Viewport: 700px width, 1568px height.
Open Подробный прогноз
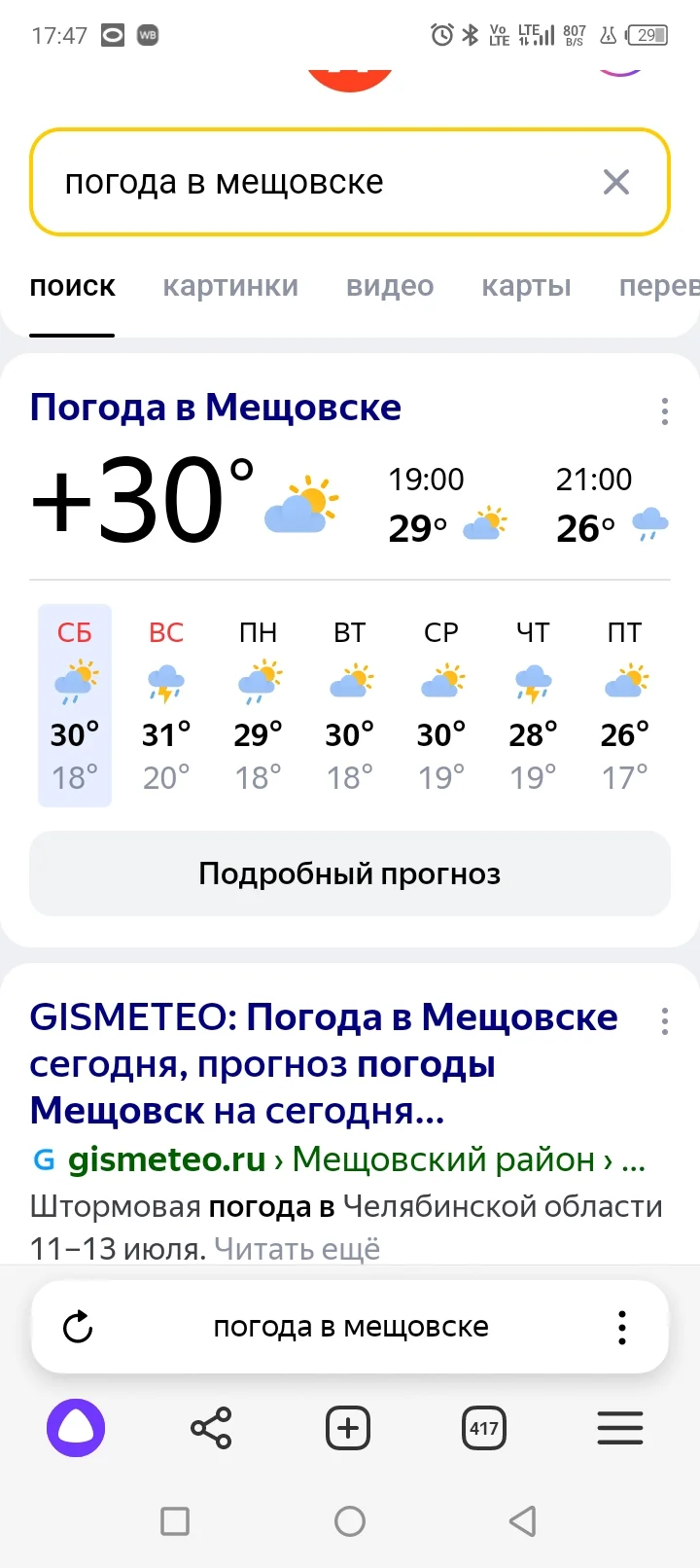350,873
